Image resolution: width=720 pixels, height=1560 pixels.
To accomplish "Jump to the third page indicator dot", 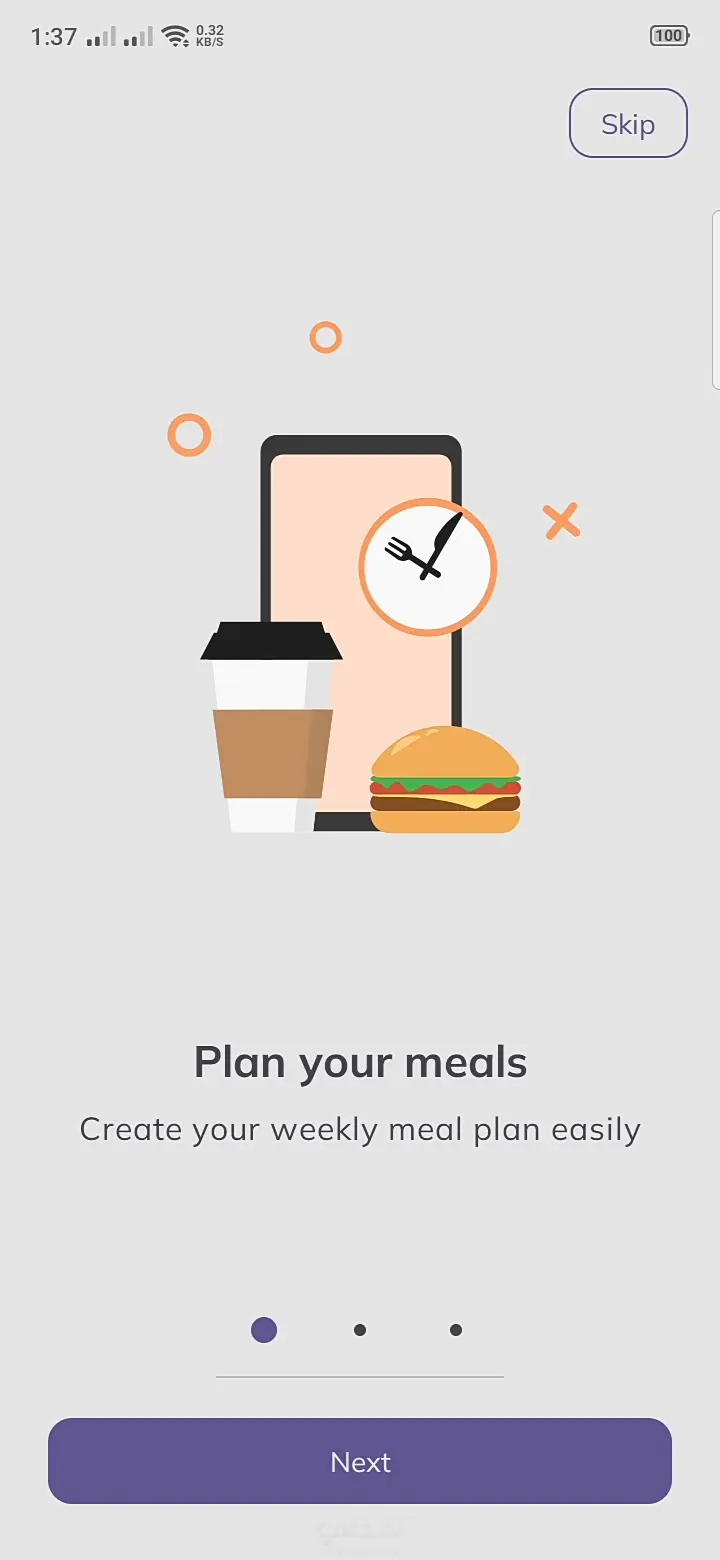I will tap(456, 1330).
